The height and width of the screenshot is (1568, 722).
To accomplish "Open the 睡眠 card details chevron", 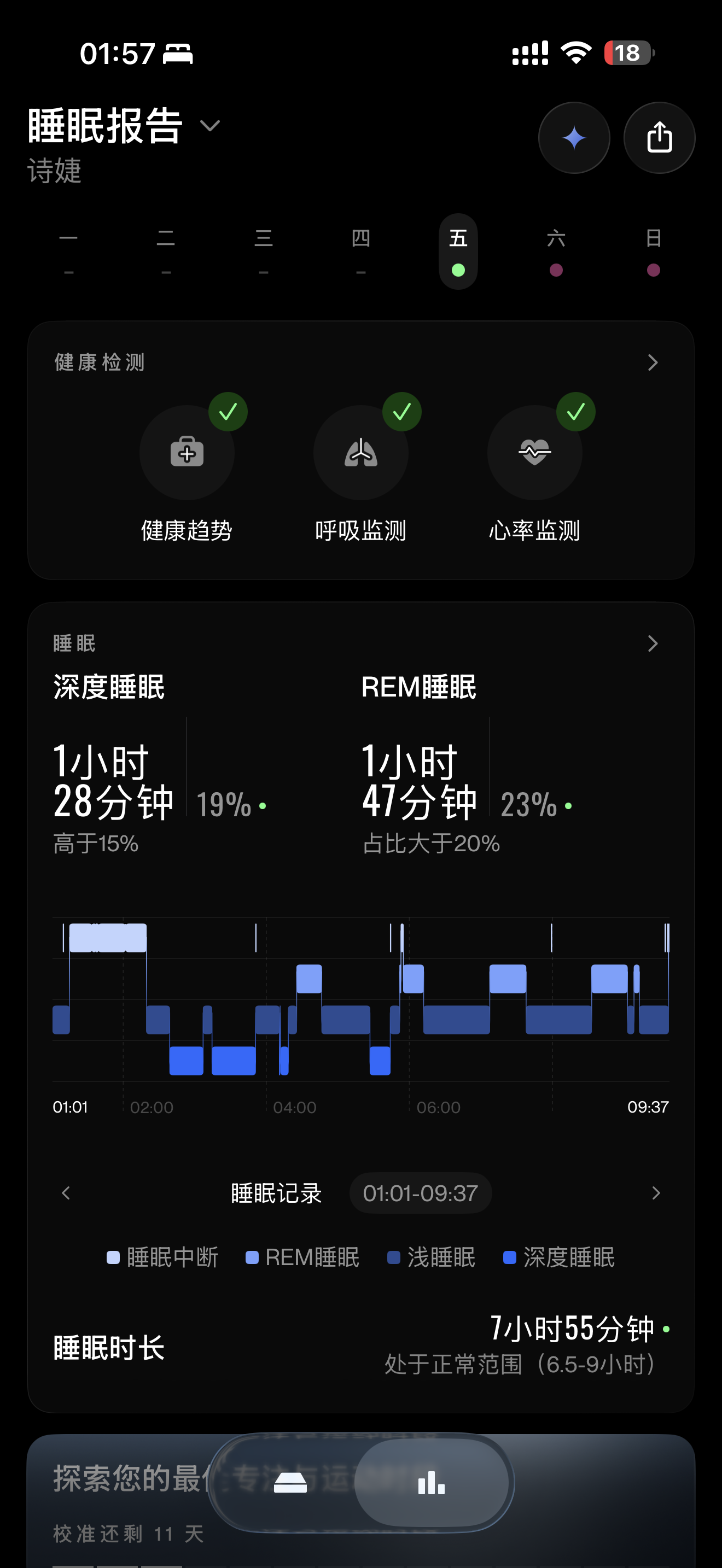I will pyautogui.click(x=653, y=643).
